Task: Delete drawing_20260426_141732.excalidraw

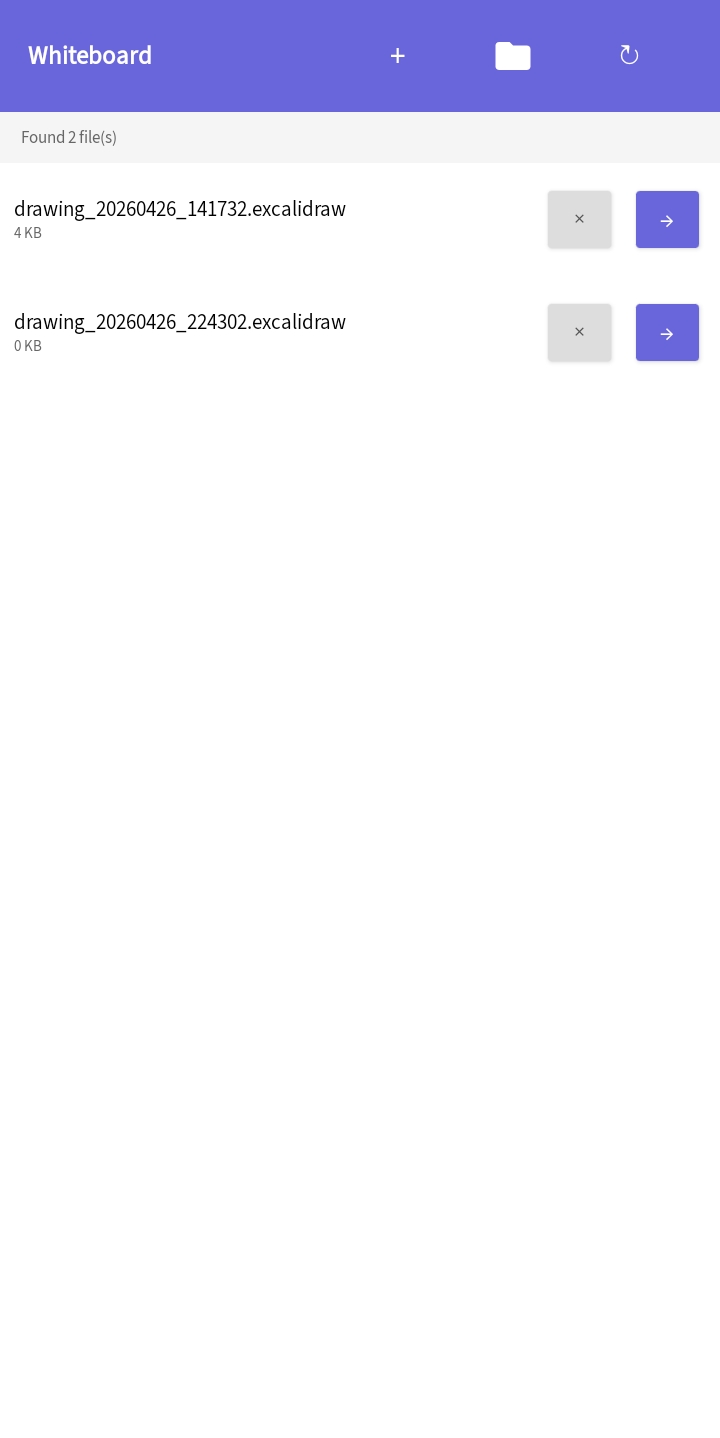Action: (x=579, y=219)
